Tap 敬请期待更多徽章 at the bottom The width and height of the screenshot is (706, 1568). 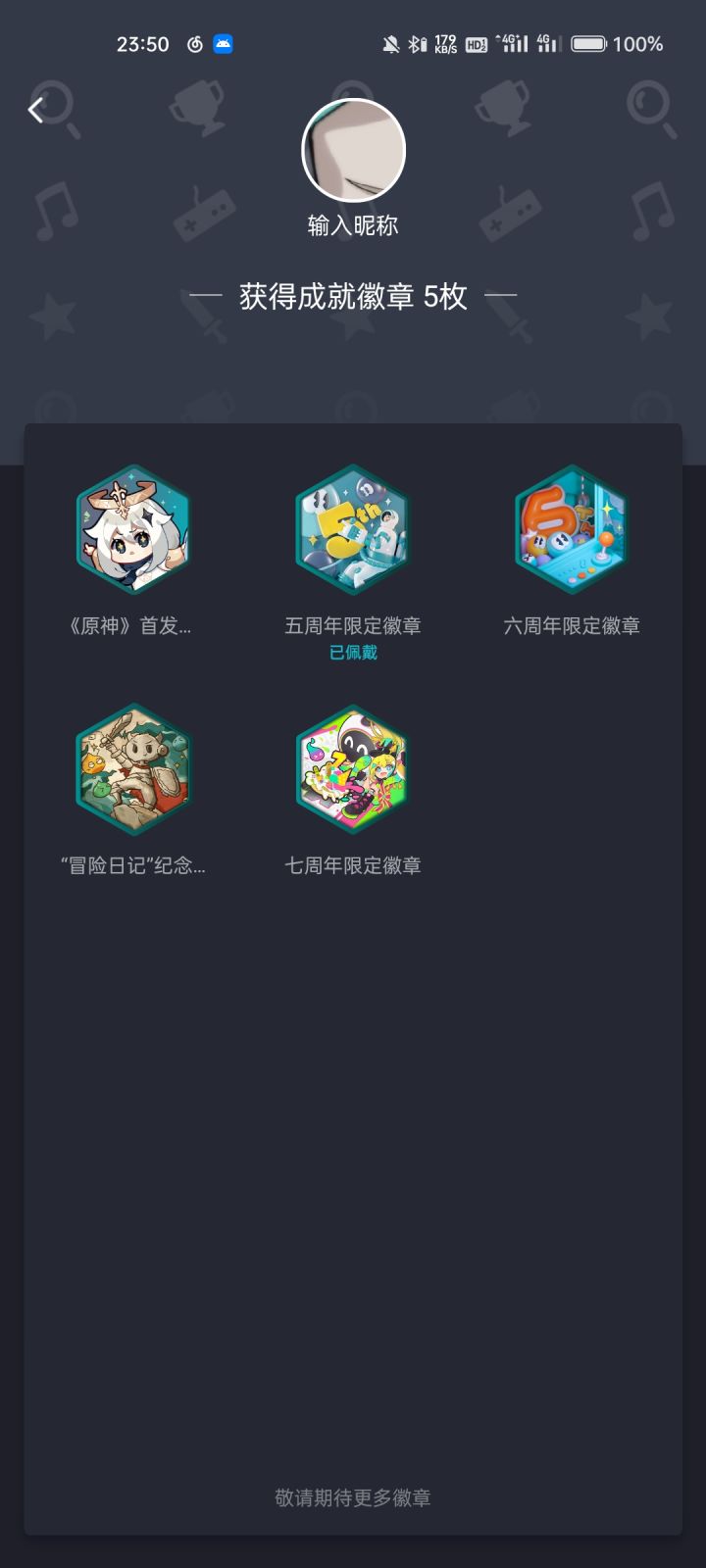click(353, 1498)
